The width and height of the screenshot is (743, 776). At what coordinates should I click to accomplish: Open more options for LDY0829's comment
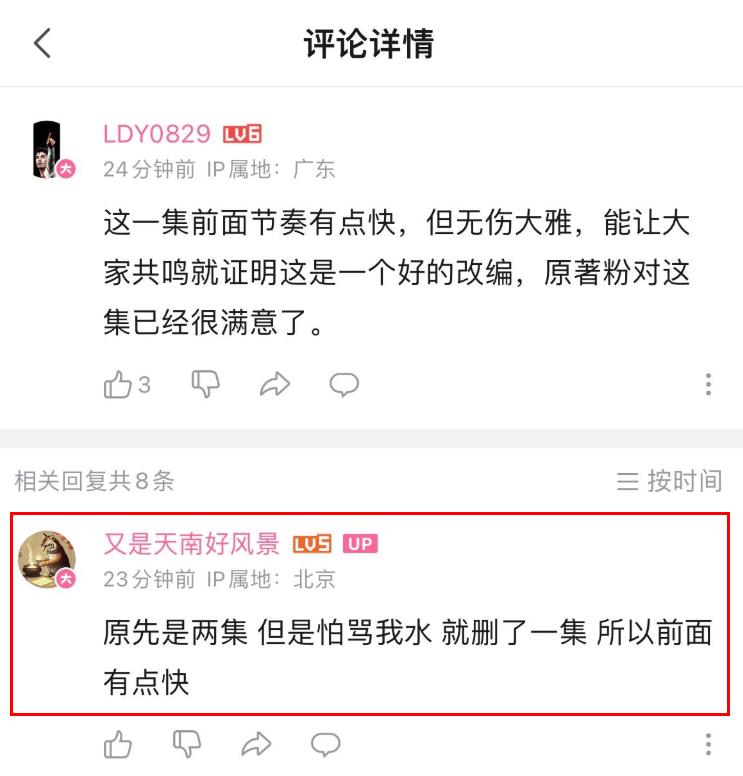coord(708,384)
